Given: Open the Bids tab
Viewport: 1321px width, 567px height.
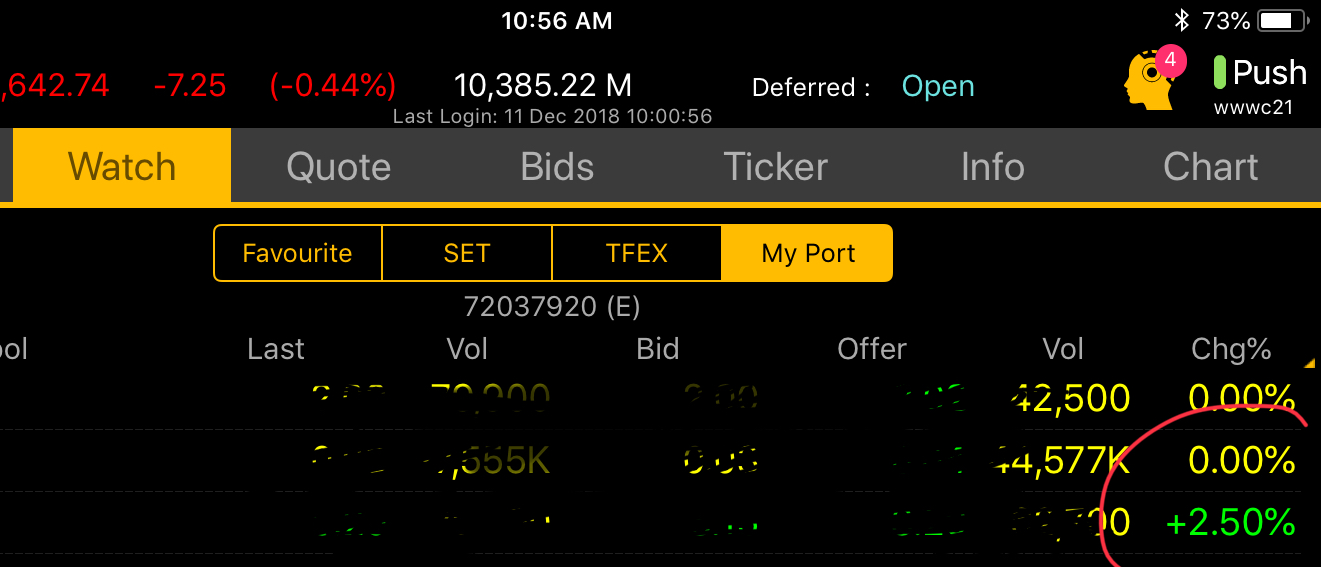Looking at the screenshot, I should [x=557, y=167].
